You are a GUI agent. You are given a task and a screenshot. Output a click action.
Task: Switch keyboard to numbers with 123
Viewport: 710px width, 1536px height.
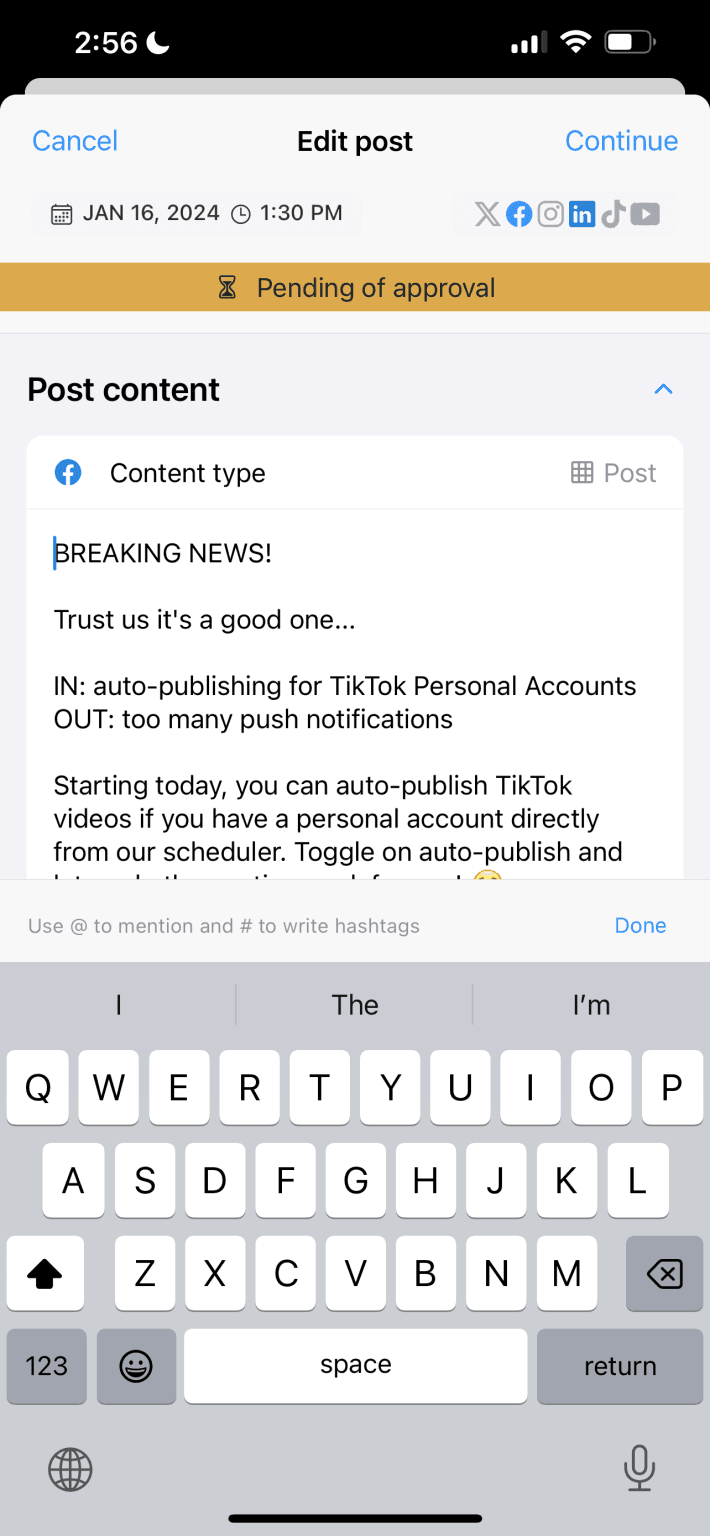point(47,1366)
